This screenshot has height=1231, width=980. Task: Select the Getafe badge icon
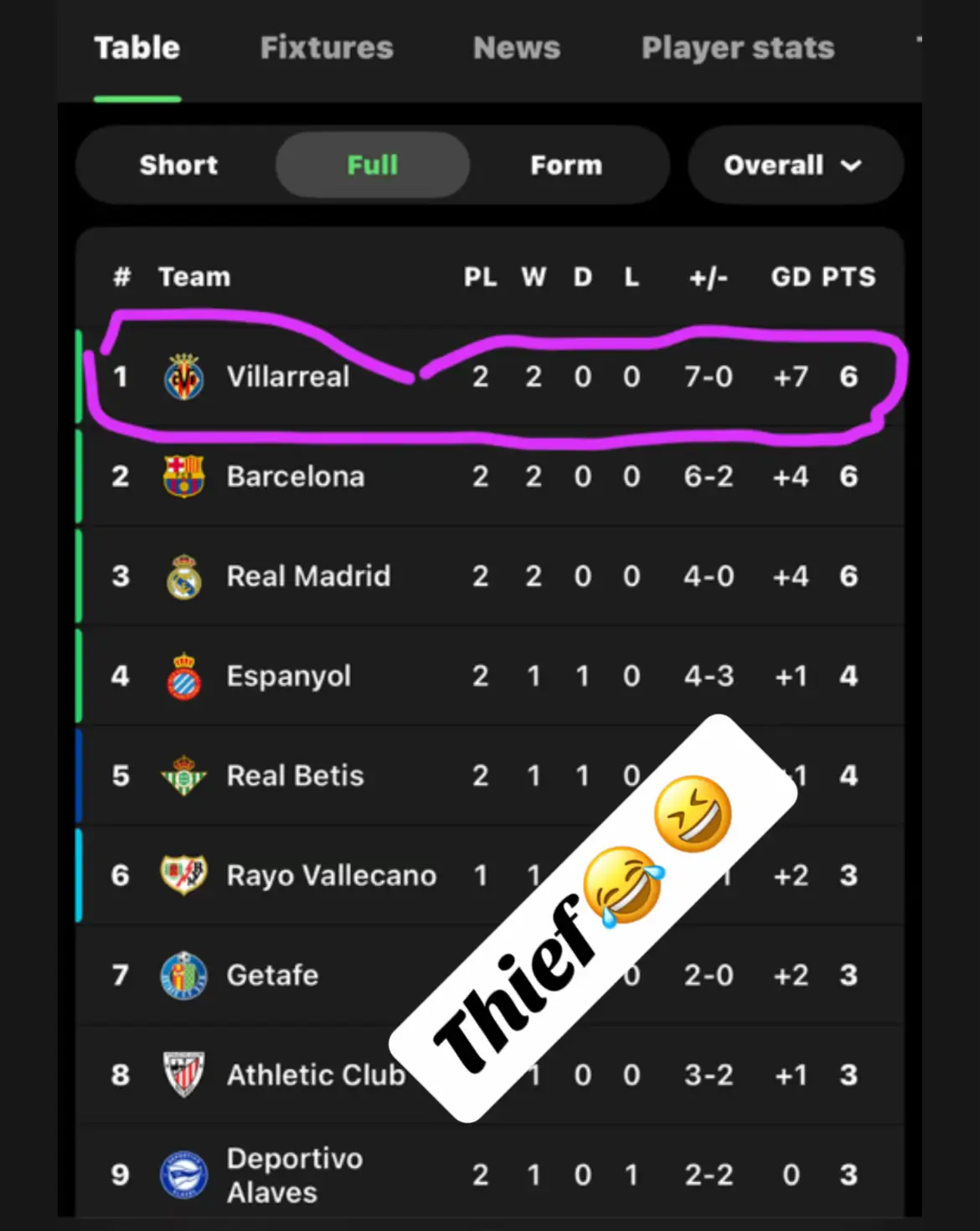pos(183,975)
